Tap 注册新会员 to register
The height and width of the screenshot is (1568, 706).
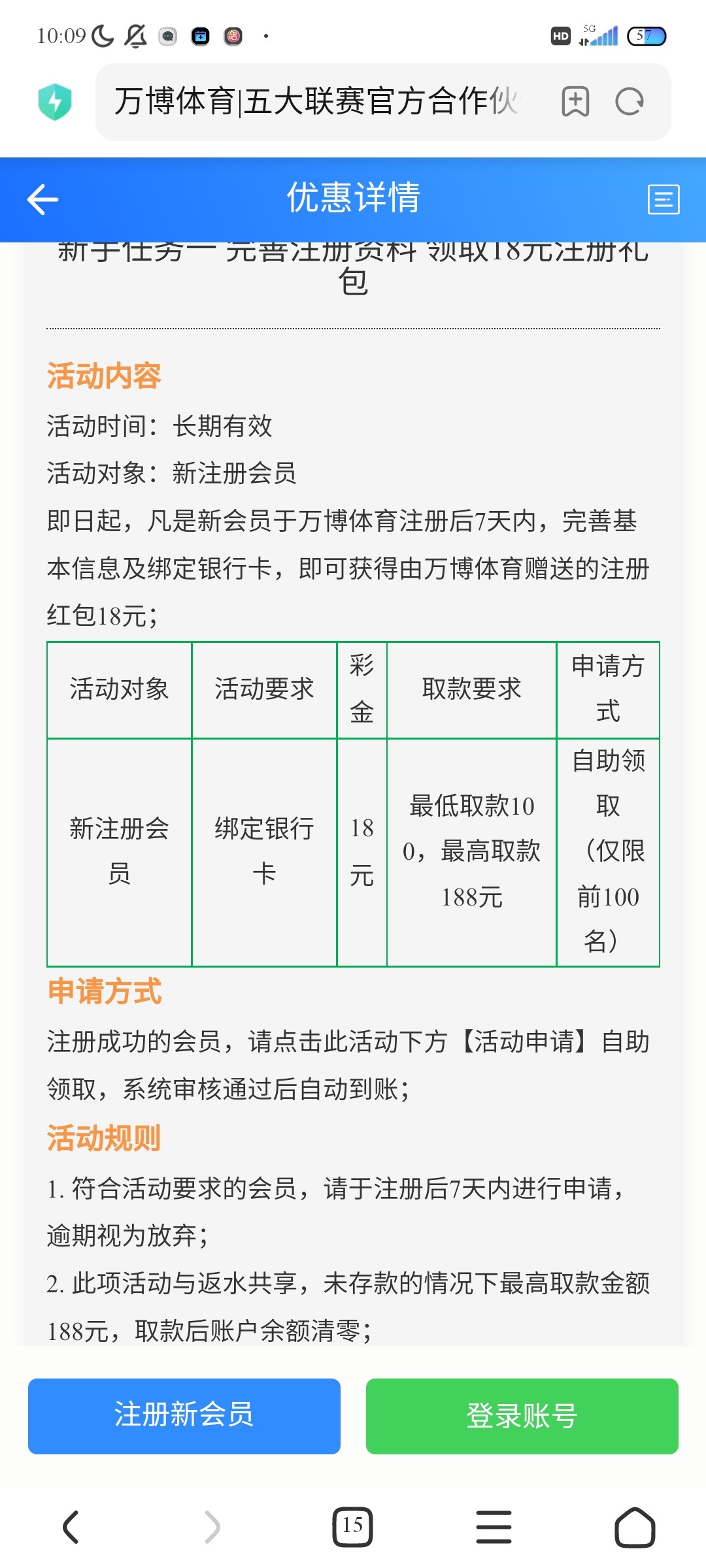pos(184,1416)
